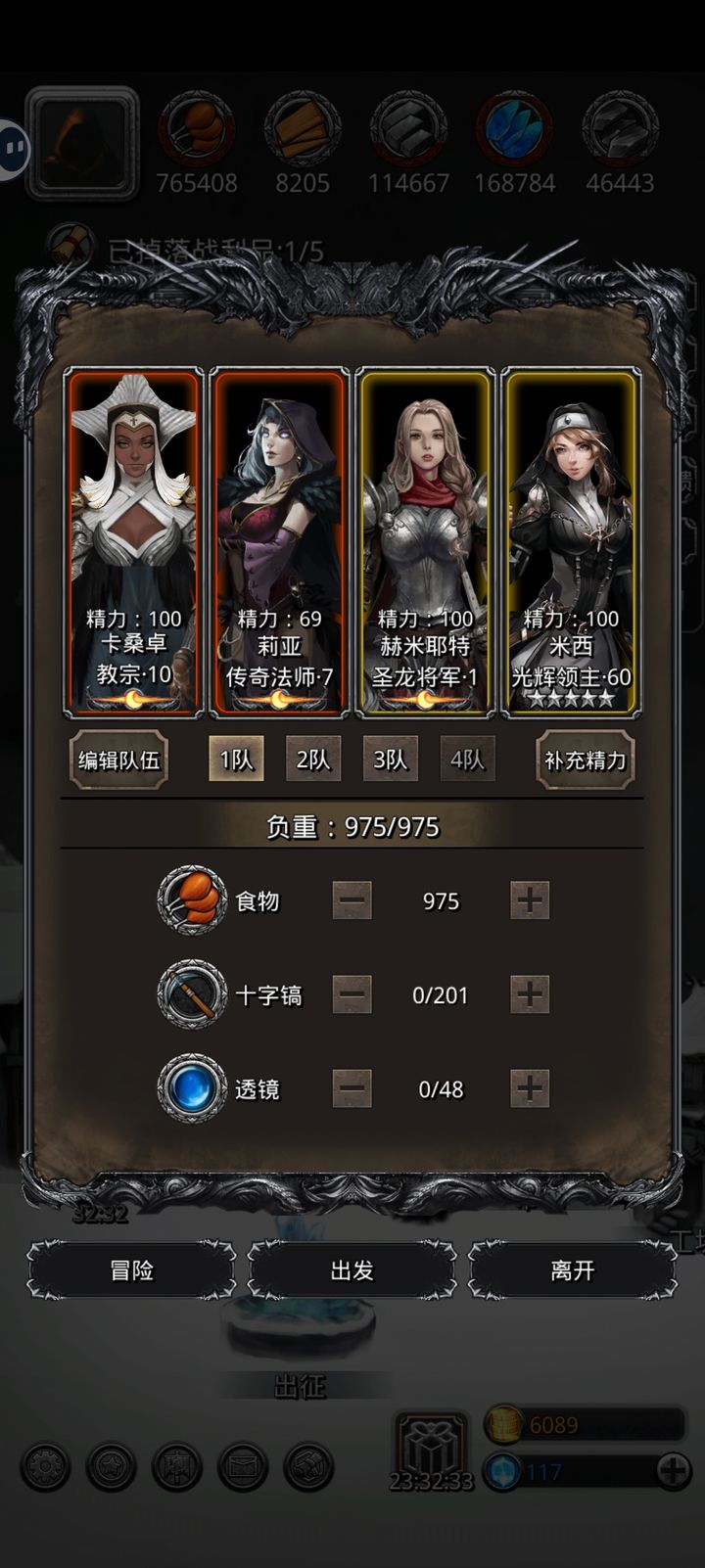Viewport: 705px width, 1568px height.
Task: Increase the 食物 (food) amount
Action: click(x=530, y=900)
